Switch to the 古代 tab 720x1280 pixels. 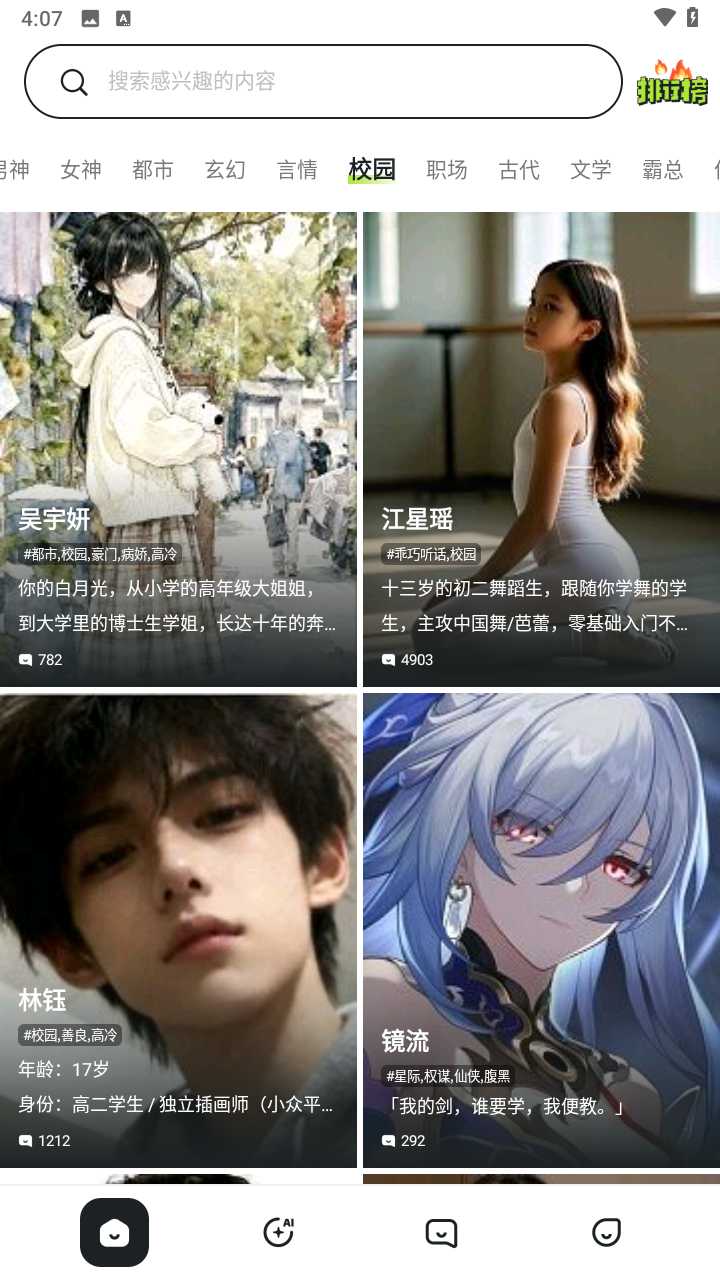[519, 170]
